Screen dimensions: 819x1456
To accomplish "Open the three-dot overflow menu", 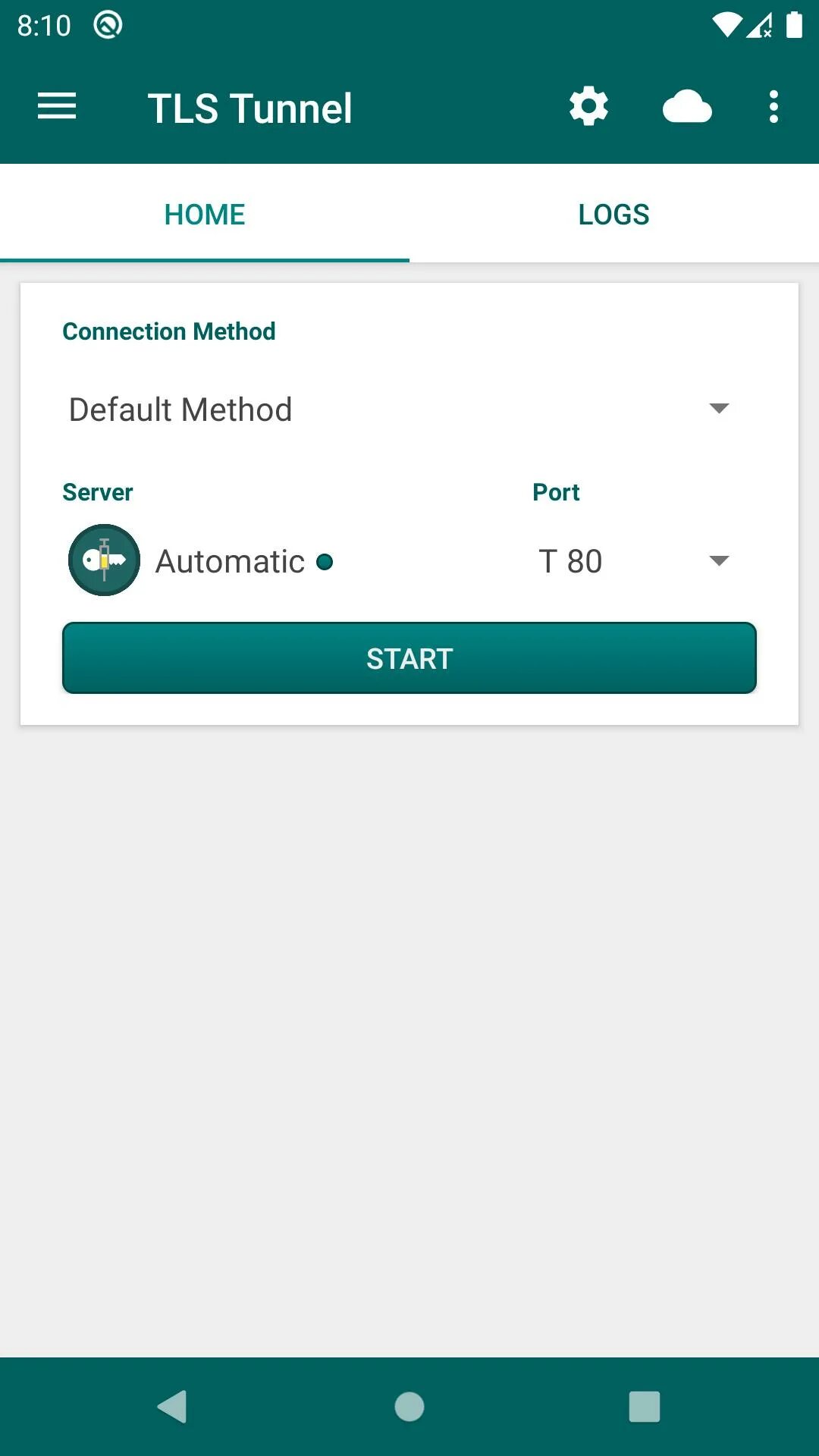I will click(773, 106).
